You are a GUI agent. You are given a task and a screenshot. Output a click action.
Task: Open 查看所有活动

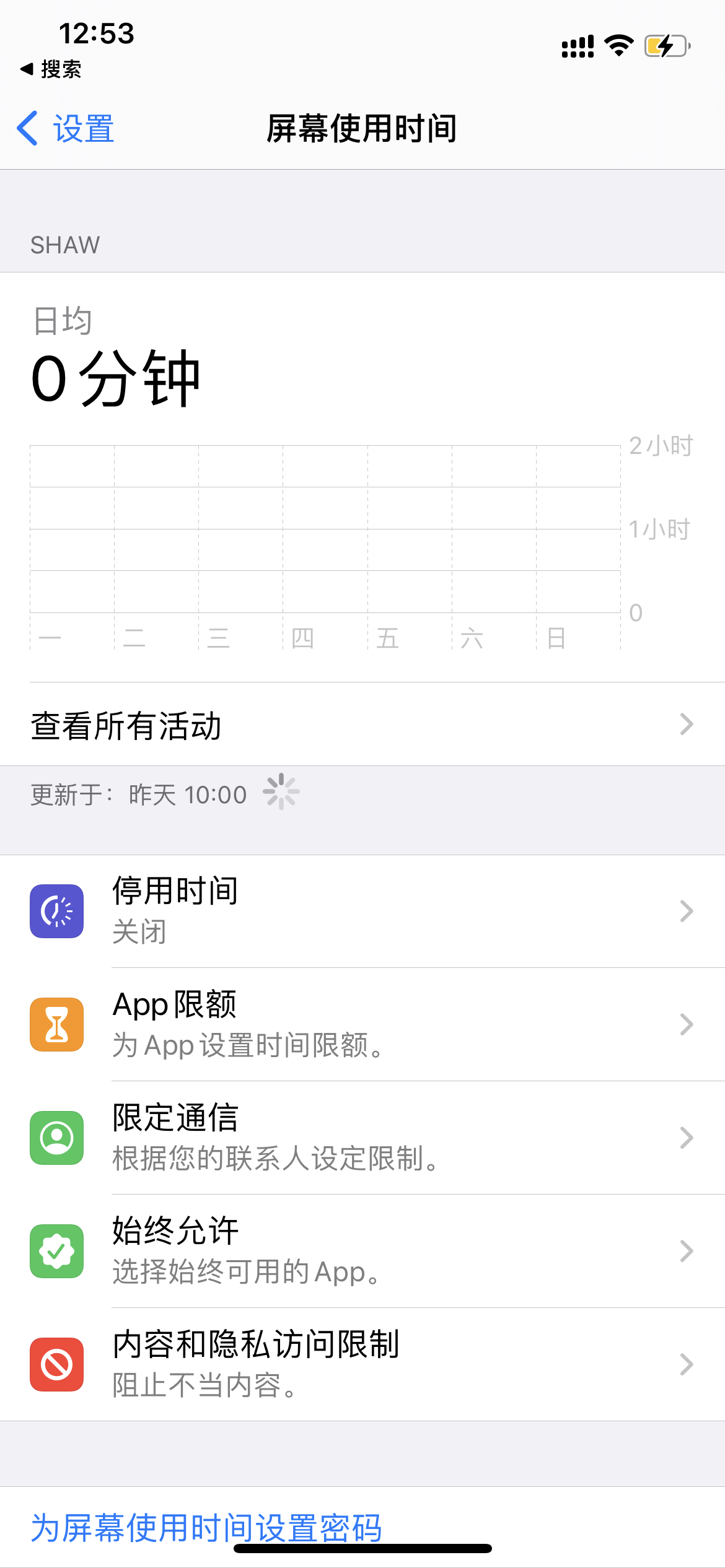(x=362, y=725)
